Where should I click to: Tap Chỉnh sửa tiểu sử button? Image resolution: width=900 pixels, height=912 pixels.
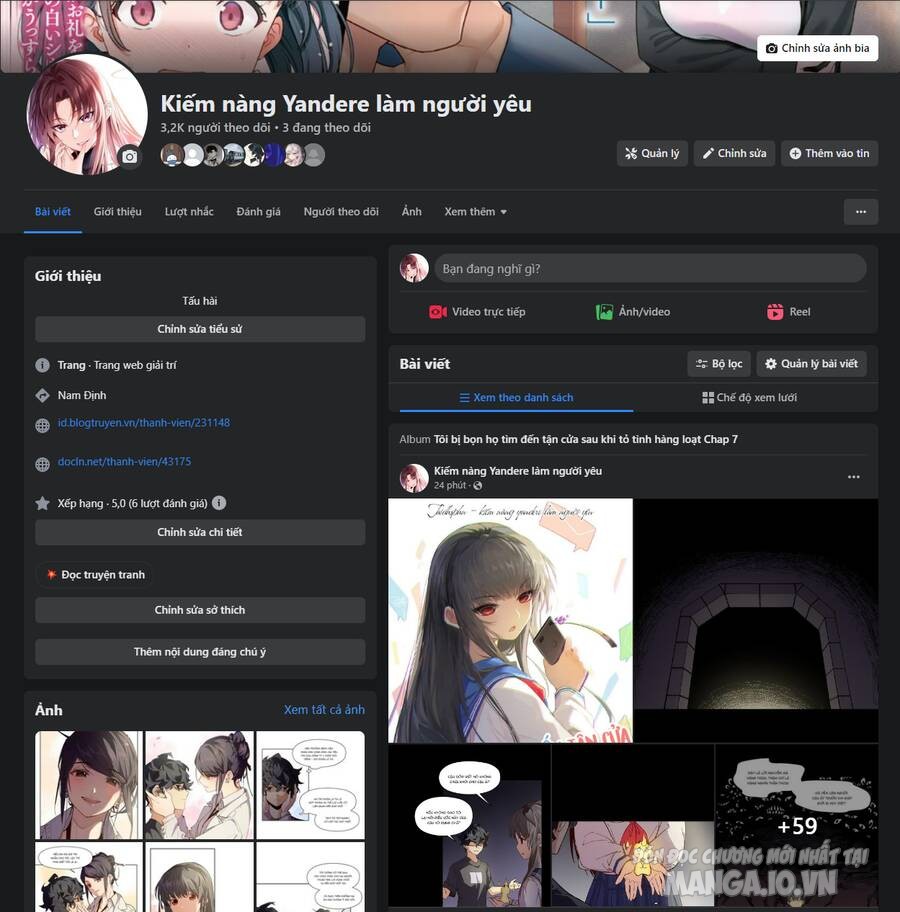coord(200,329)
